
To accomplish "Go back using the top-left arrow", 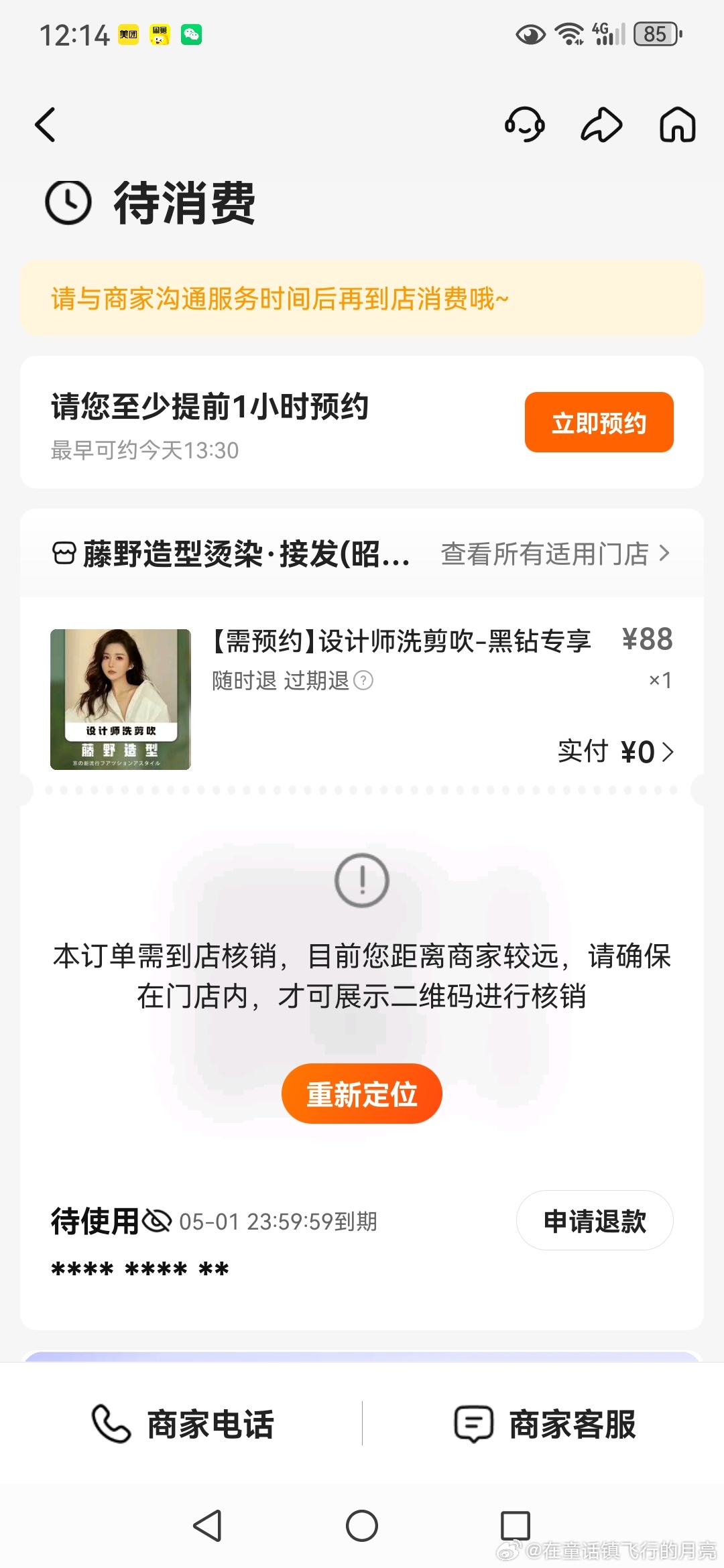I will click(46, 125).
